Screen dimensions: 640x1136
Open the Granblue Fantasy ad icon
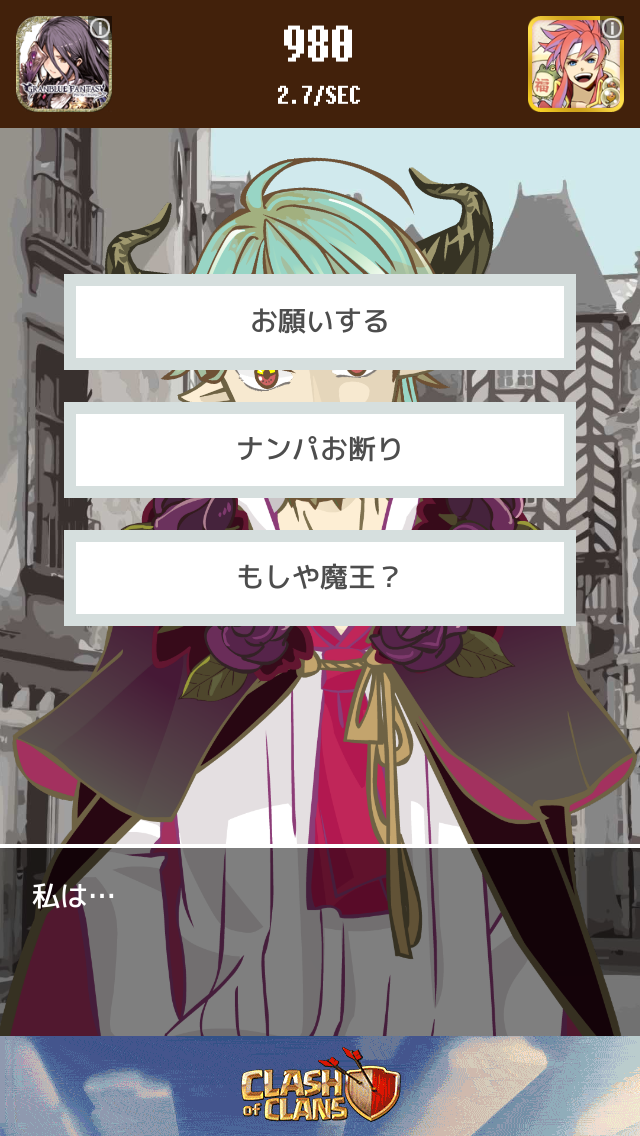63,63
